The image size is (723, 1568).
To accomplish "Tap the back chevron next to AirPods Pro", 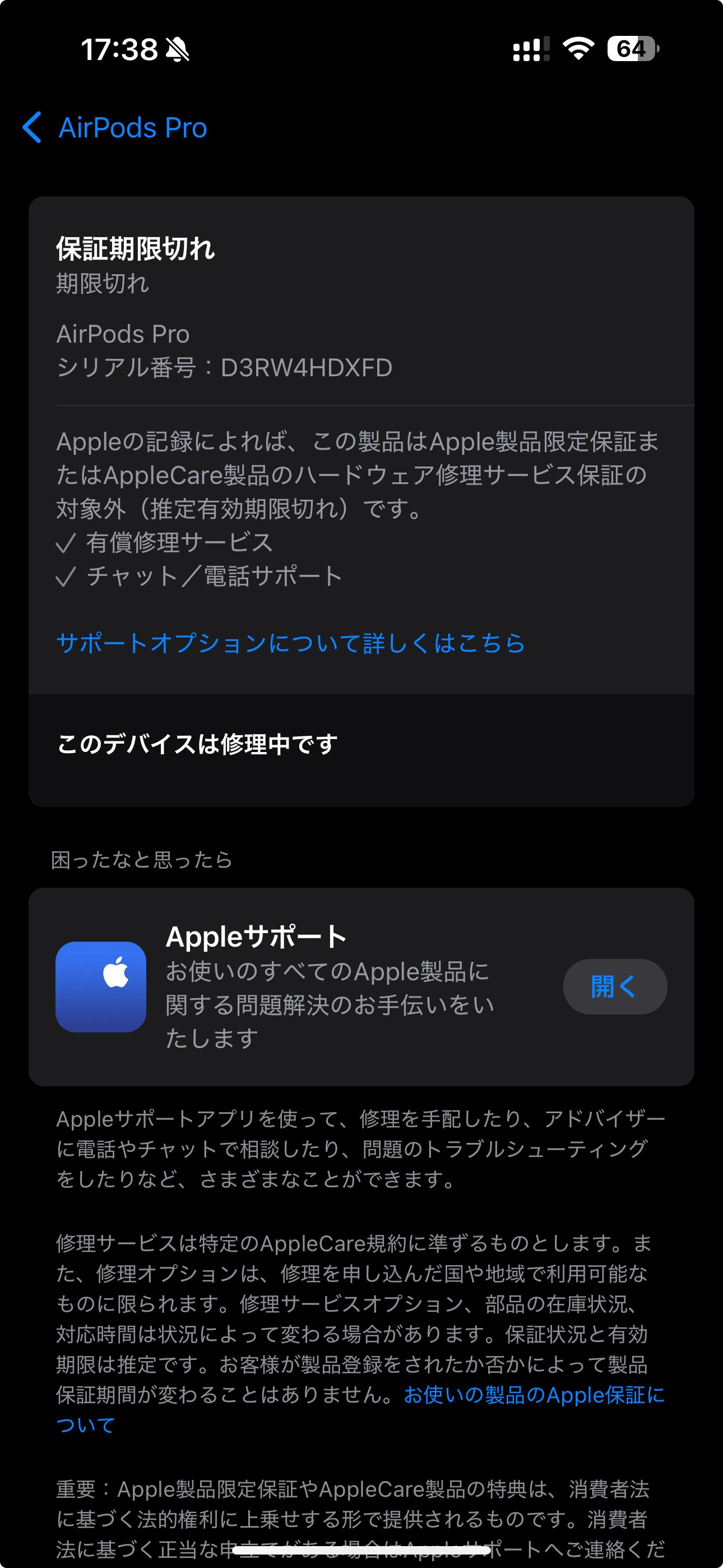I will 34,127.
